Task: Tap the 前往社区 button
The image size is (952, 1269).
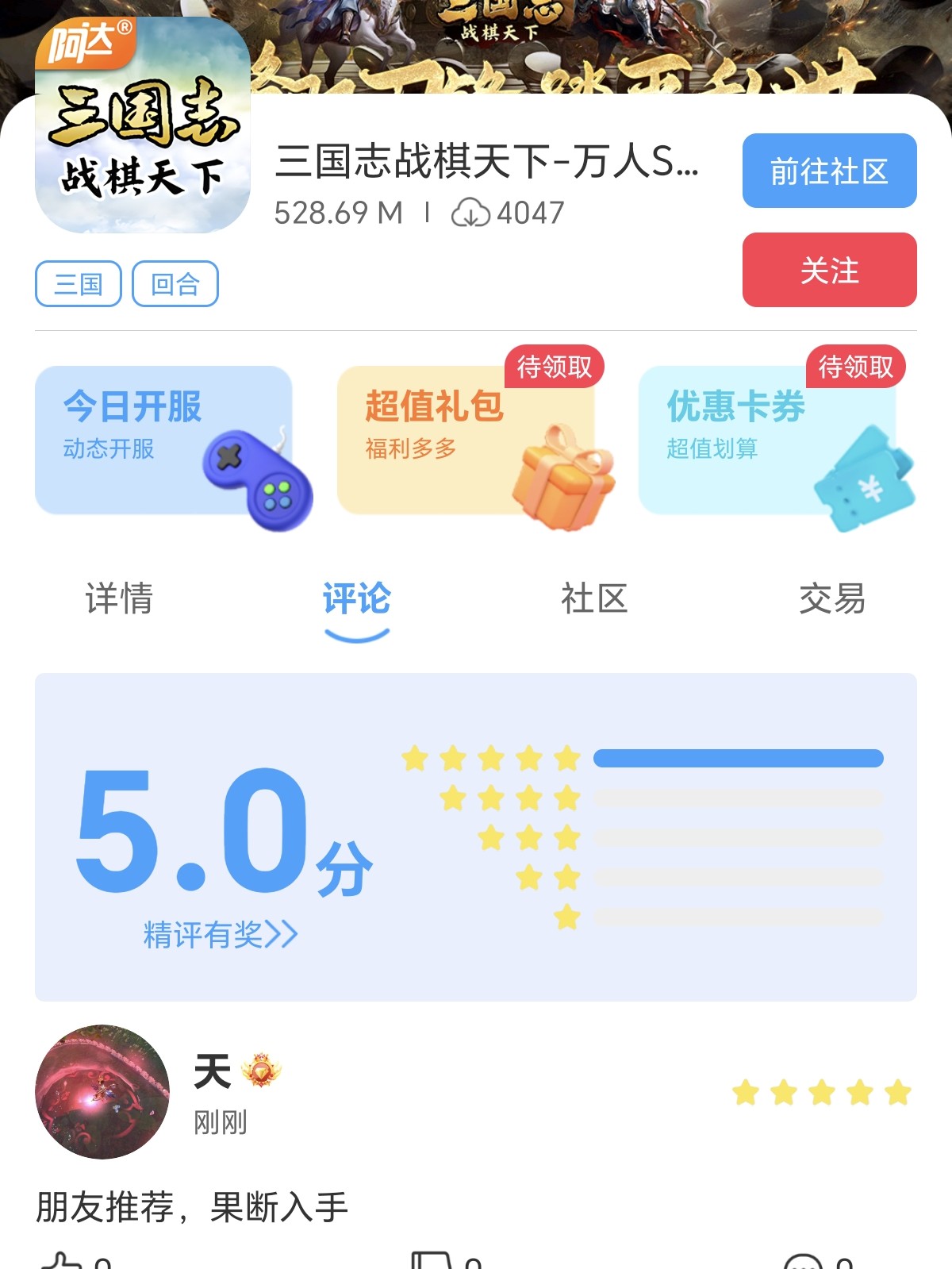Action: (829, 171)
